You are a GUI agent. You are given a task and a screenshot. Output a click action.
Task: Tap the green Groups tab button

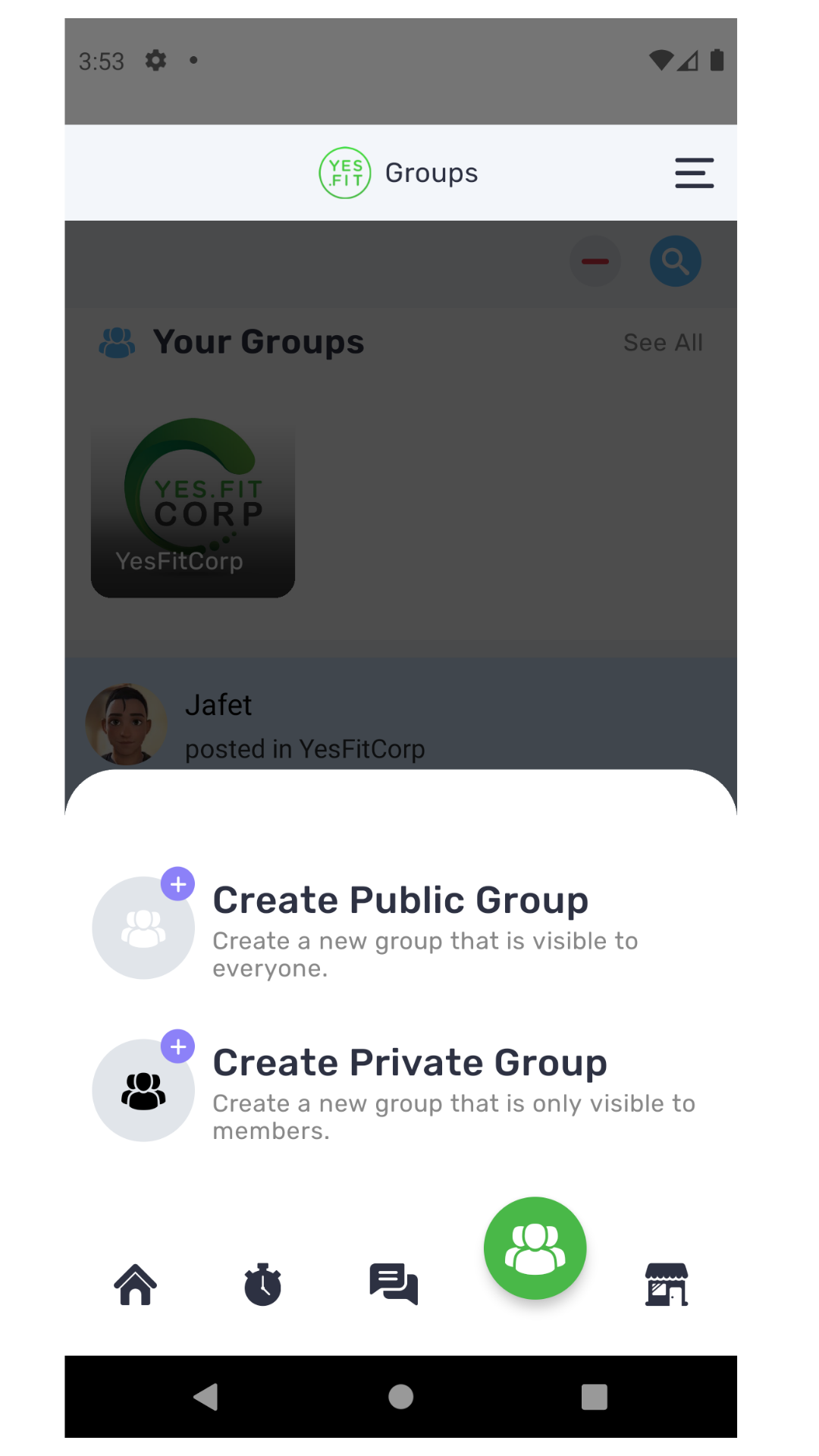[x=535, y=1248]
